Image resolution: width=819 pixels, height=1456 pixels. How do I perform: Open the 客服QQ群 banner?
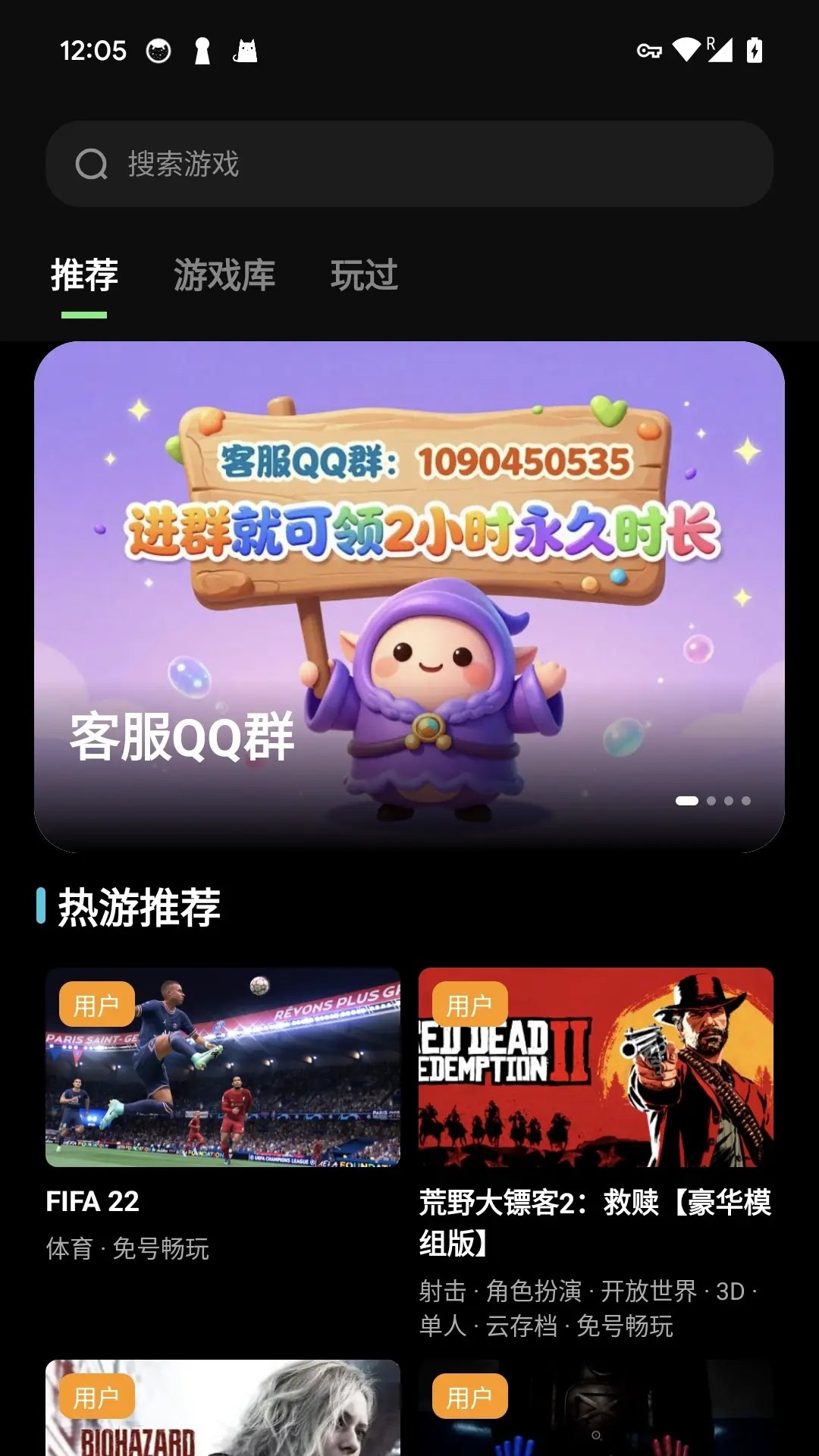(409, 596)
